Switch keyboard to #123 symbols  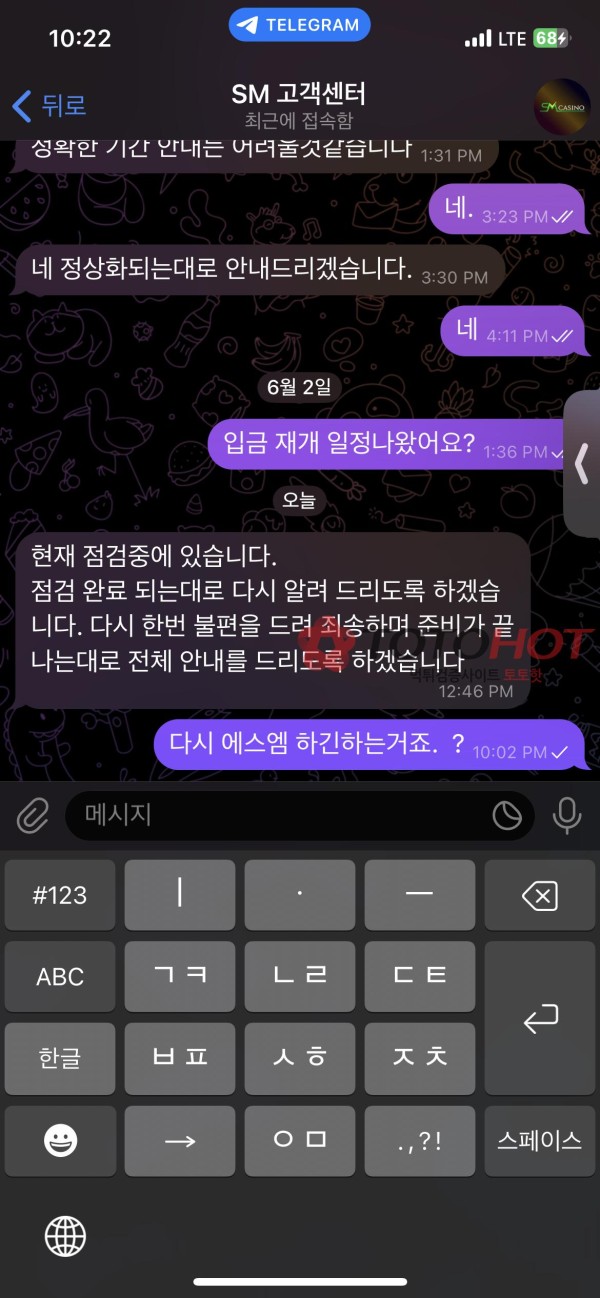60,895
